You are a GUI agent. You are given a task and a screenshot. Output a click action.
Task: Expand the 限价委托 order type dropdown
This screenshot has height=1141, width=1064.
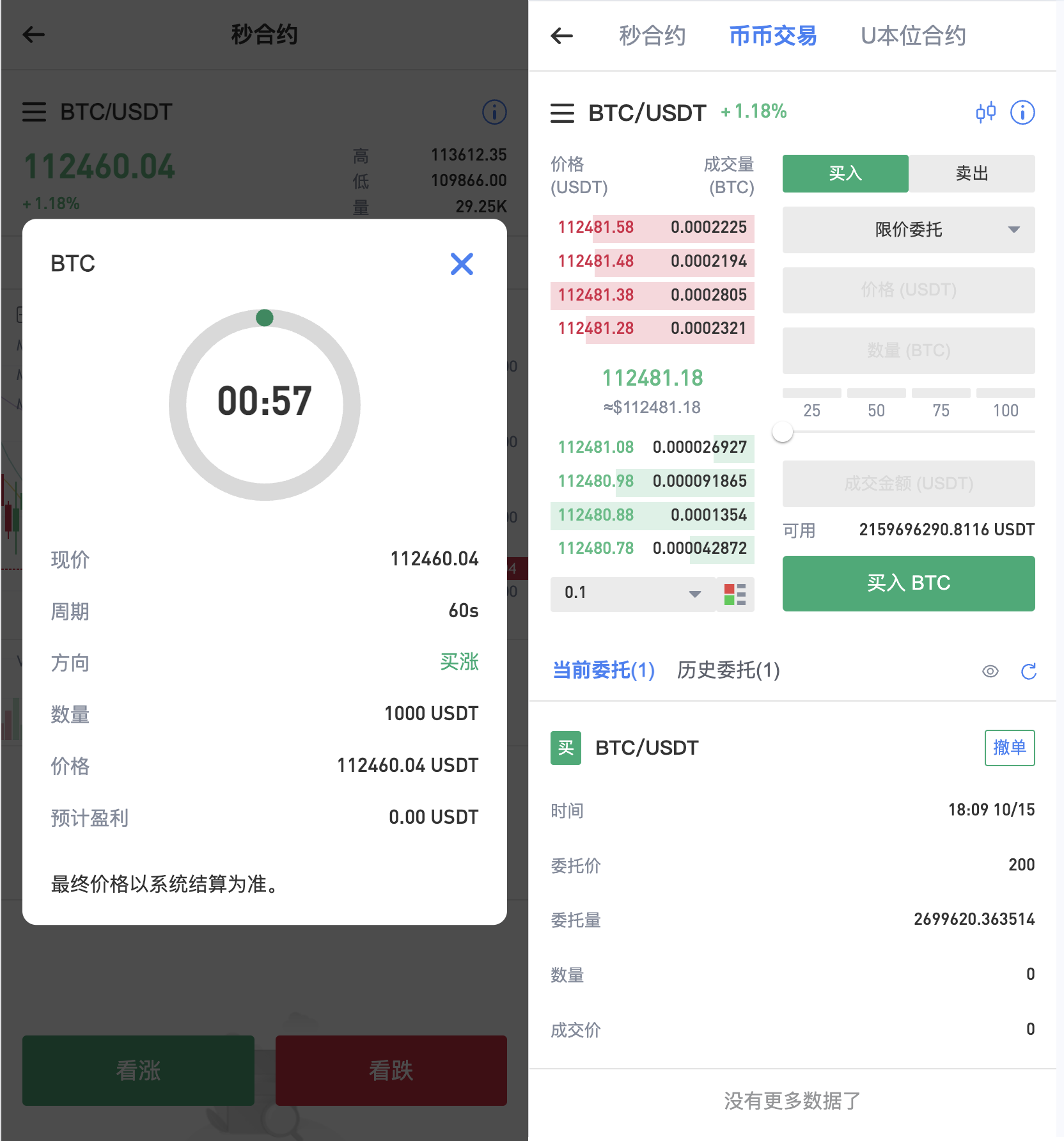(x=908, y=230)
